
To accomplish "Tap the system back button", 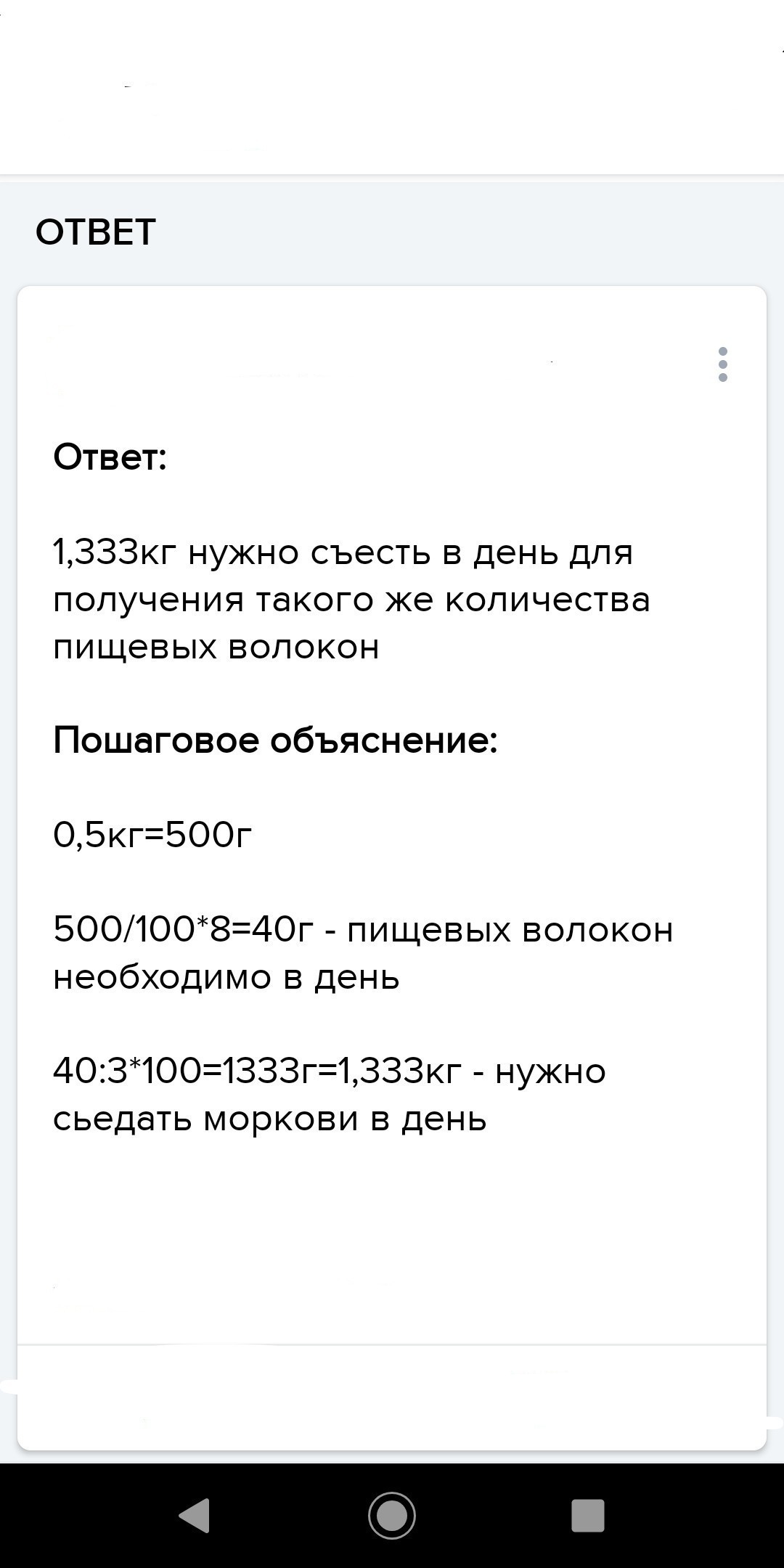I will [195, 1515].
